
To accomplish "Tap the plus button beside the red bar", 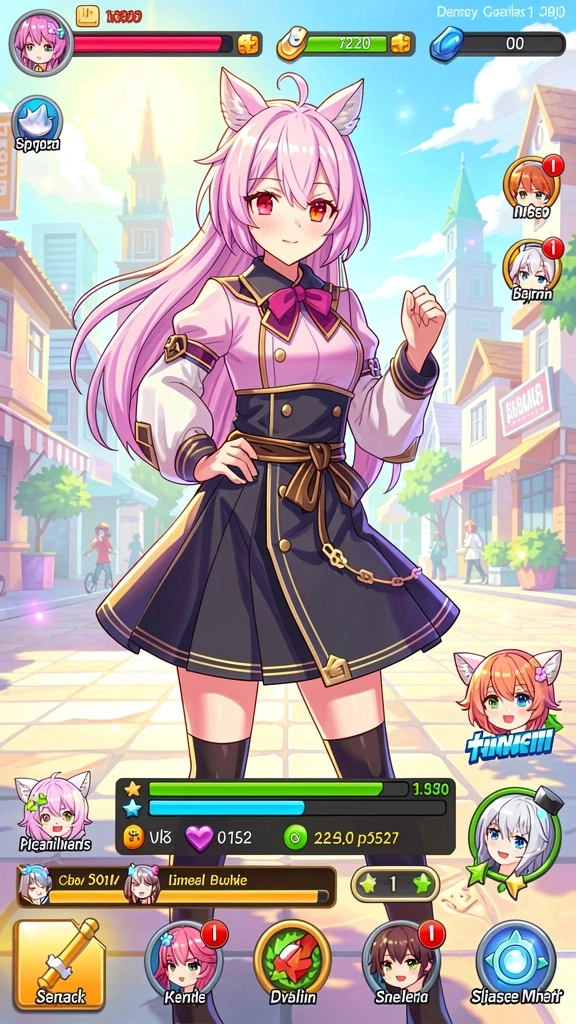I will (249, 44).
